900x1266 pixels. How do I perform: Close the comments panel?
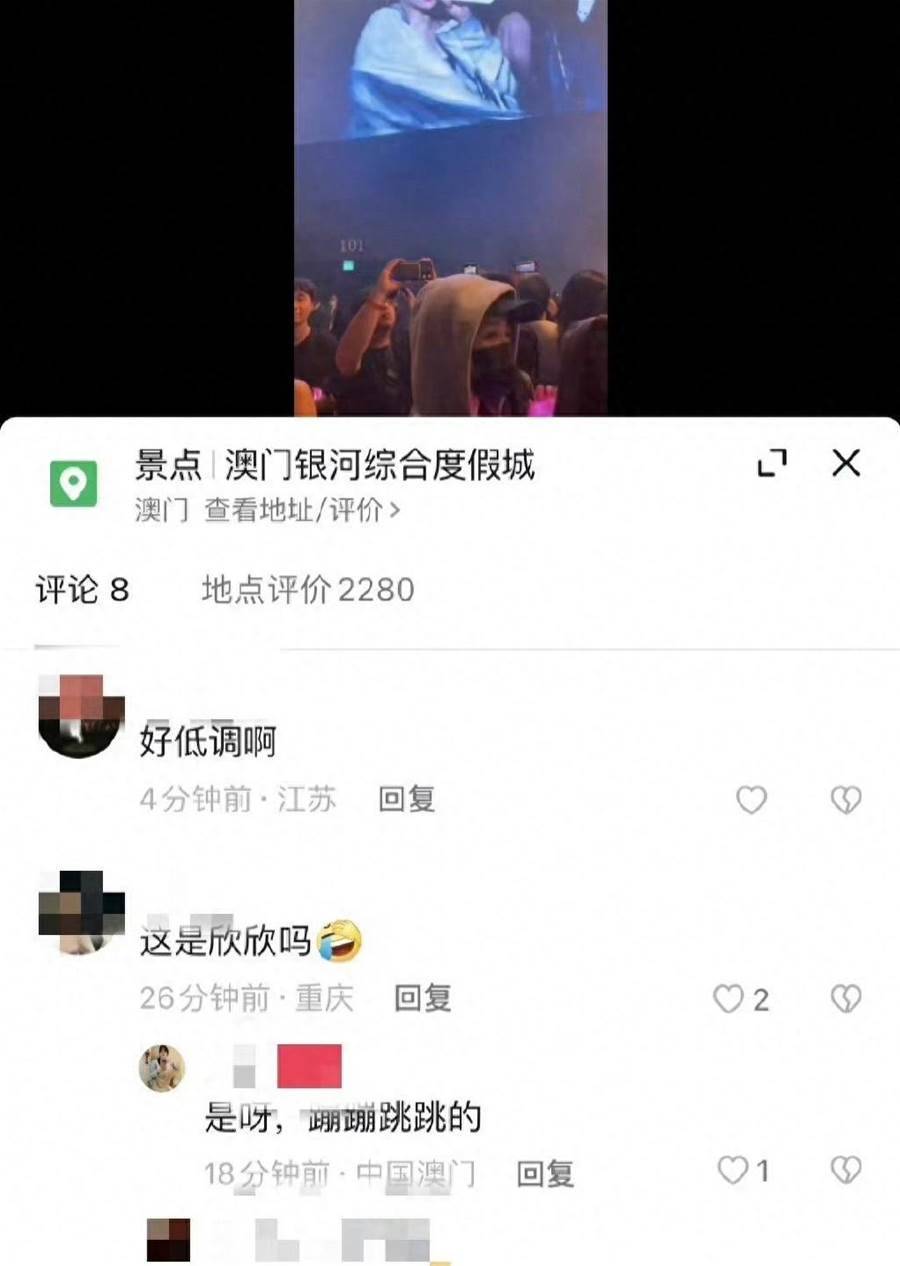pos(846,463)
